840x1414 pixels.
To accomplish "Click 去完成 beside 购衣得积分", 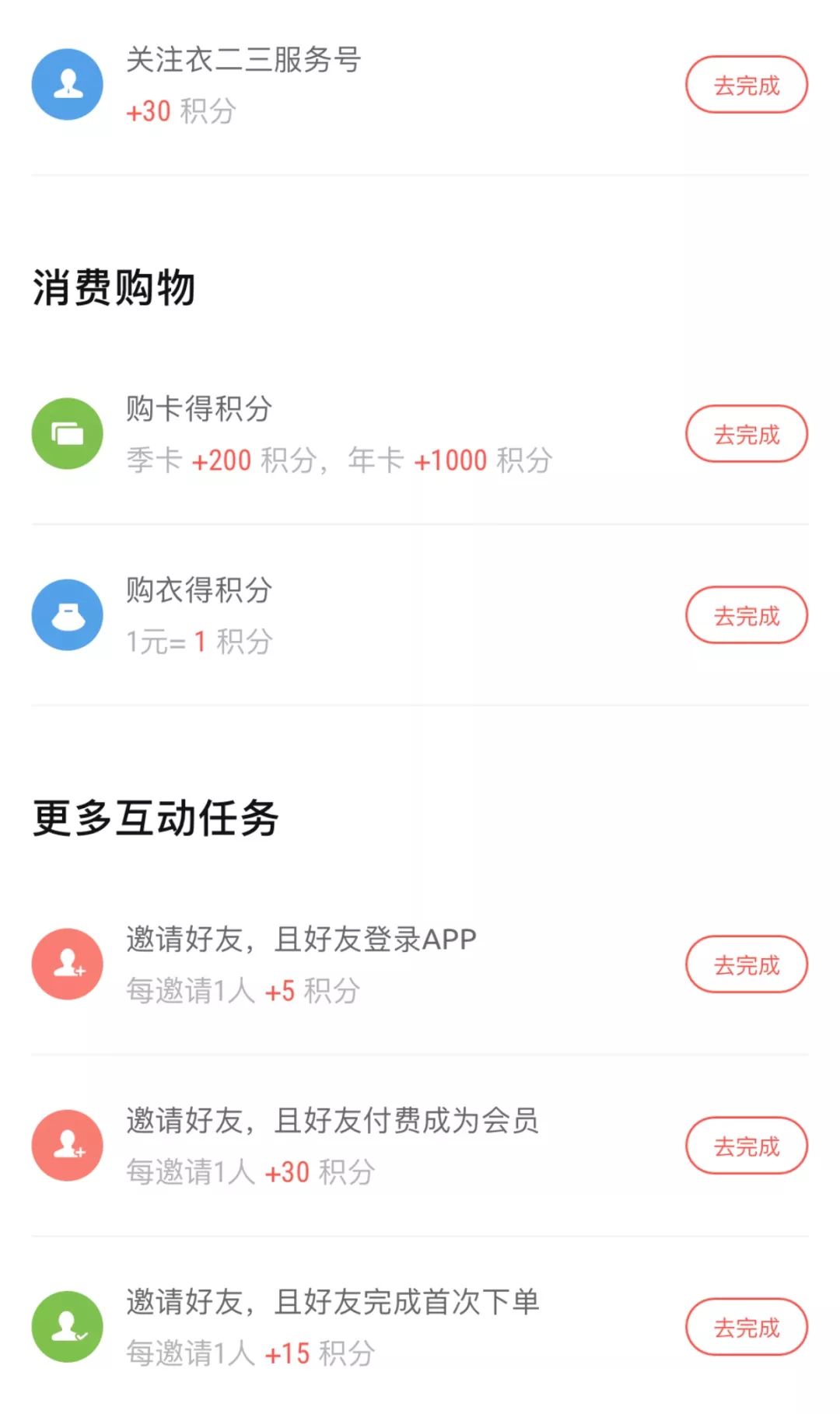I will click(x=745, y=614).
